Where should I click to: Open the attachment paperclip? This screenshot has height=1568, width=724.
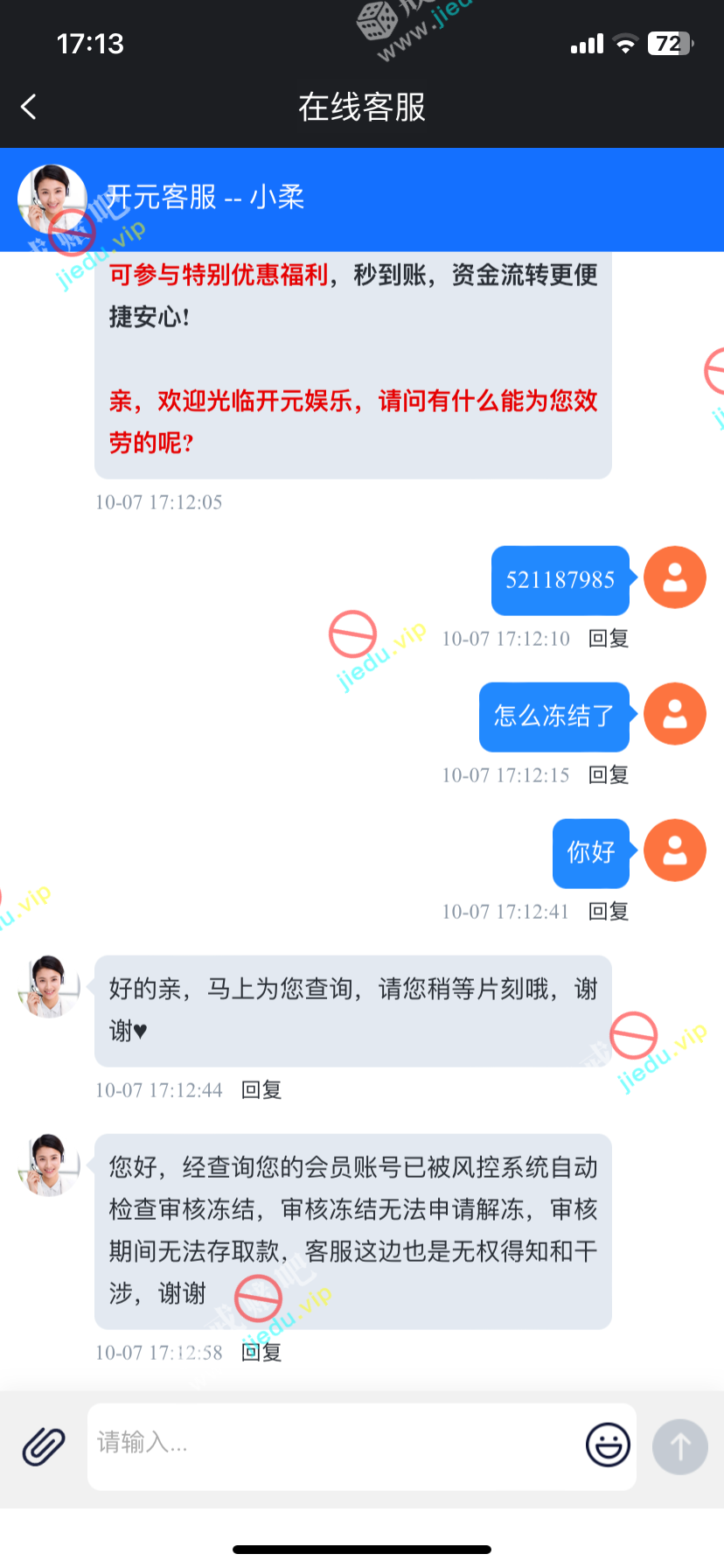point(44,1446)
